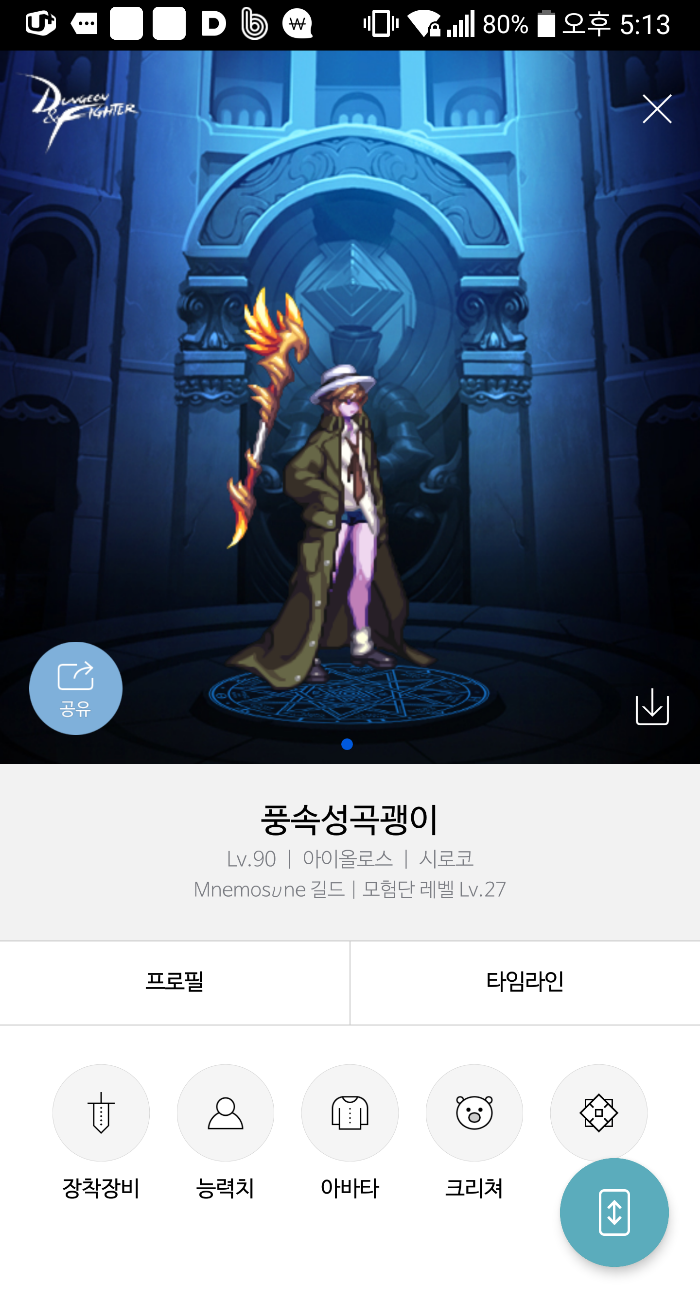Download the character image
The width and height of the screenshot is (700, 1298).
(652, 707)
